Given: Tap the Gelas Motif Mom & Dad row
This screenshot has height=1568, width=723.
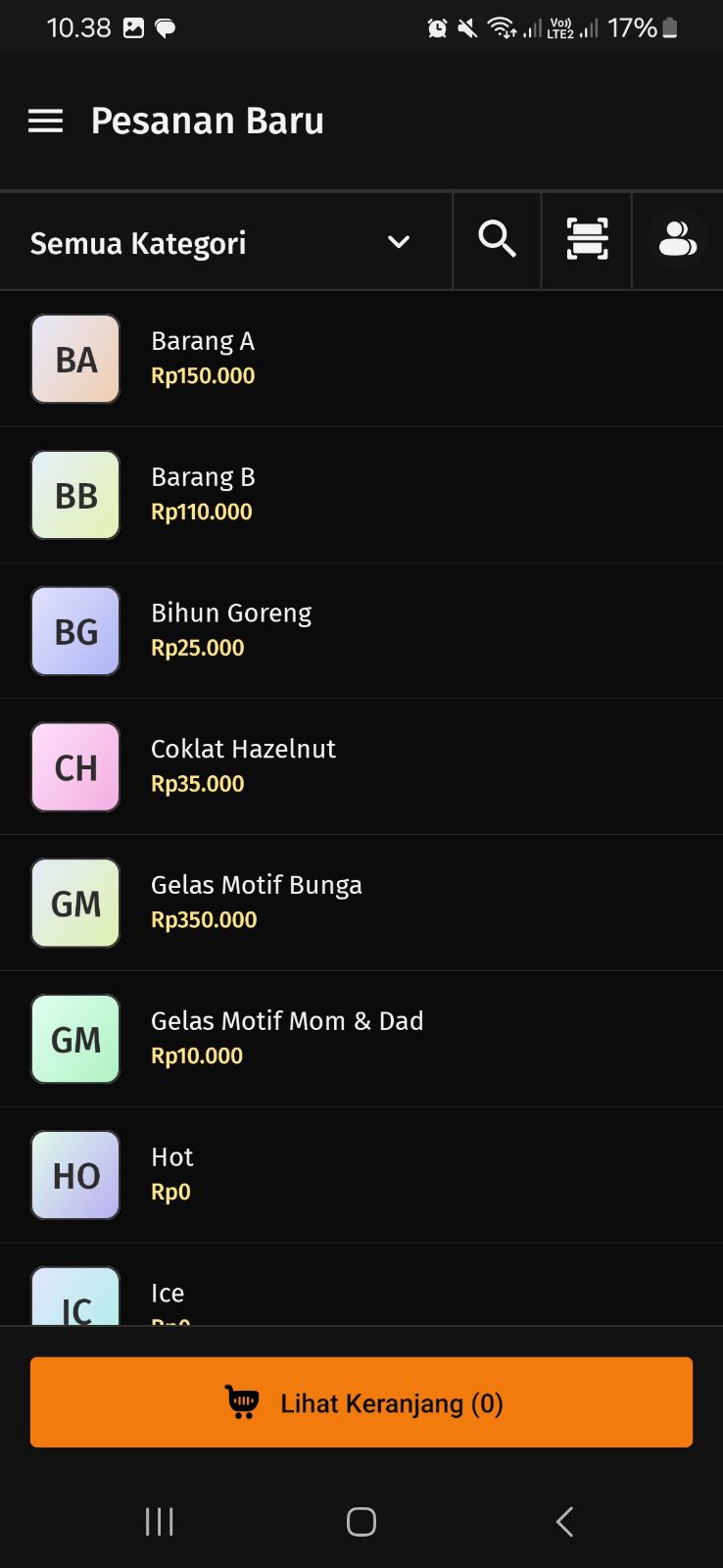Looking at the screenshot, I should (361, 1040).
